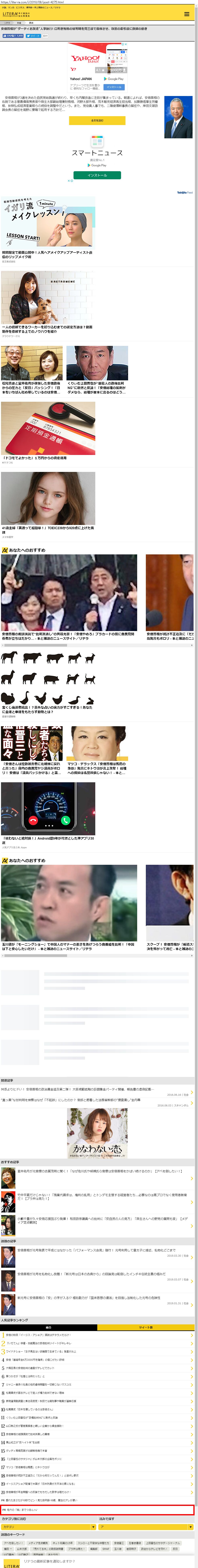Open the 読みで探す ア dropdown
This screenshot has width=198, height=1568.
click(146, 1527)
